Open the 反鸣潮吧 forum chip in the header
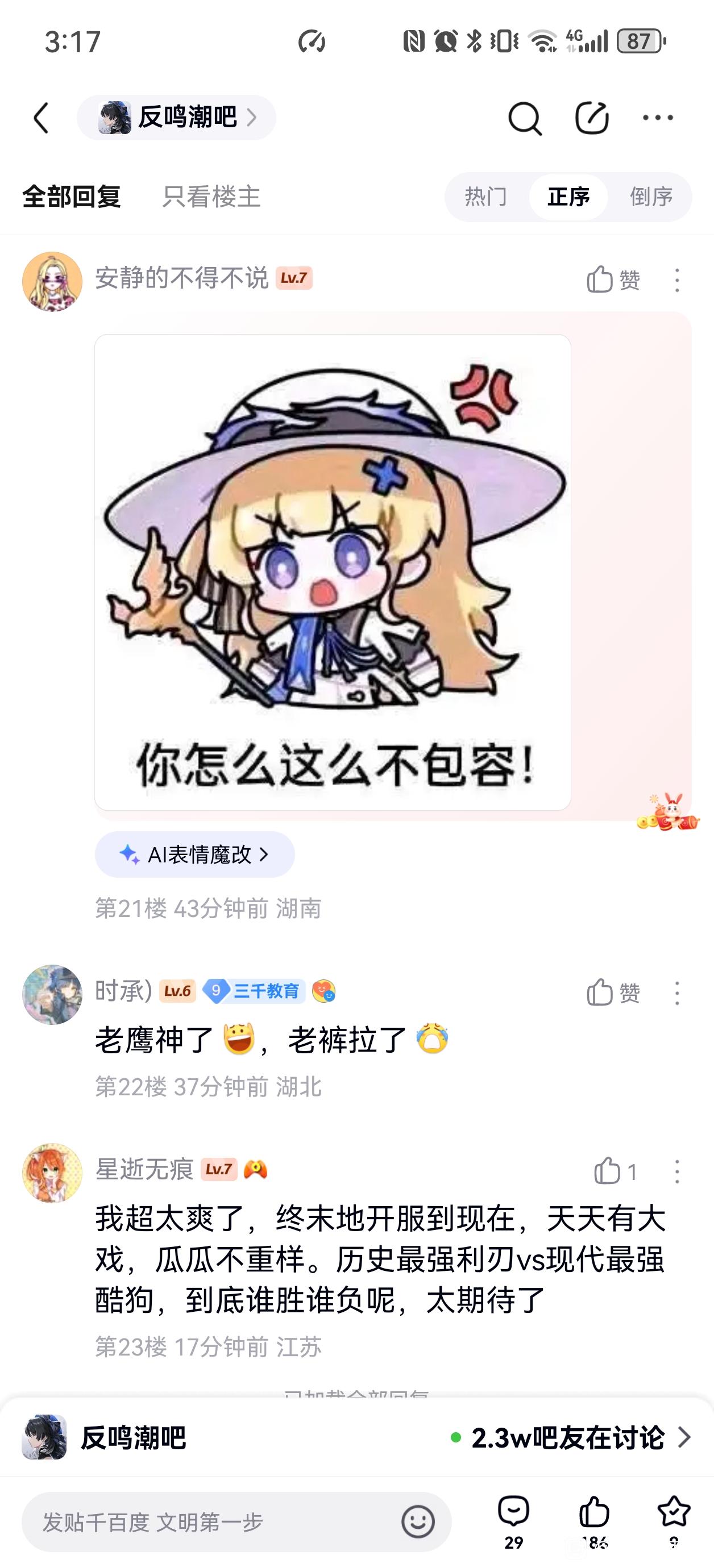 (177, 118)
